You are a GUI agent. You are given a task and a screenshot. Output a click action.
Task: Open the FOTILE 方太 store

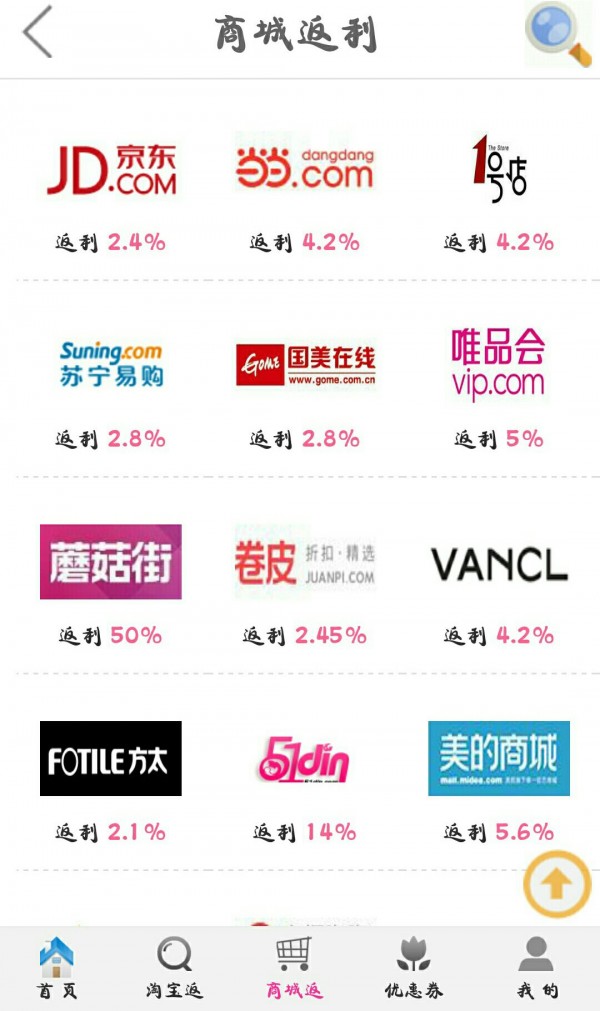(x=111, y=759)
